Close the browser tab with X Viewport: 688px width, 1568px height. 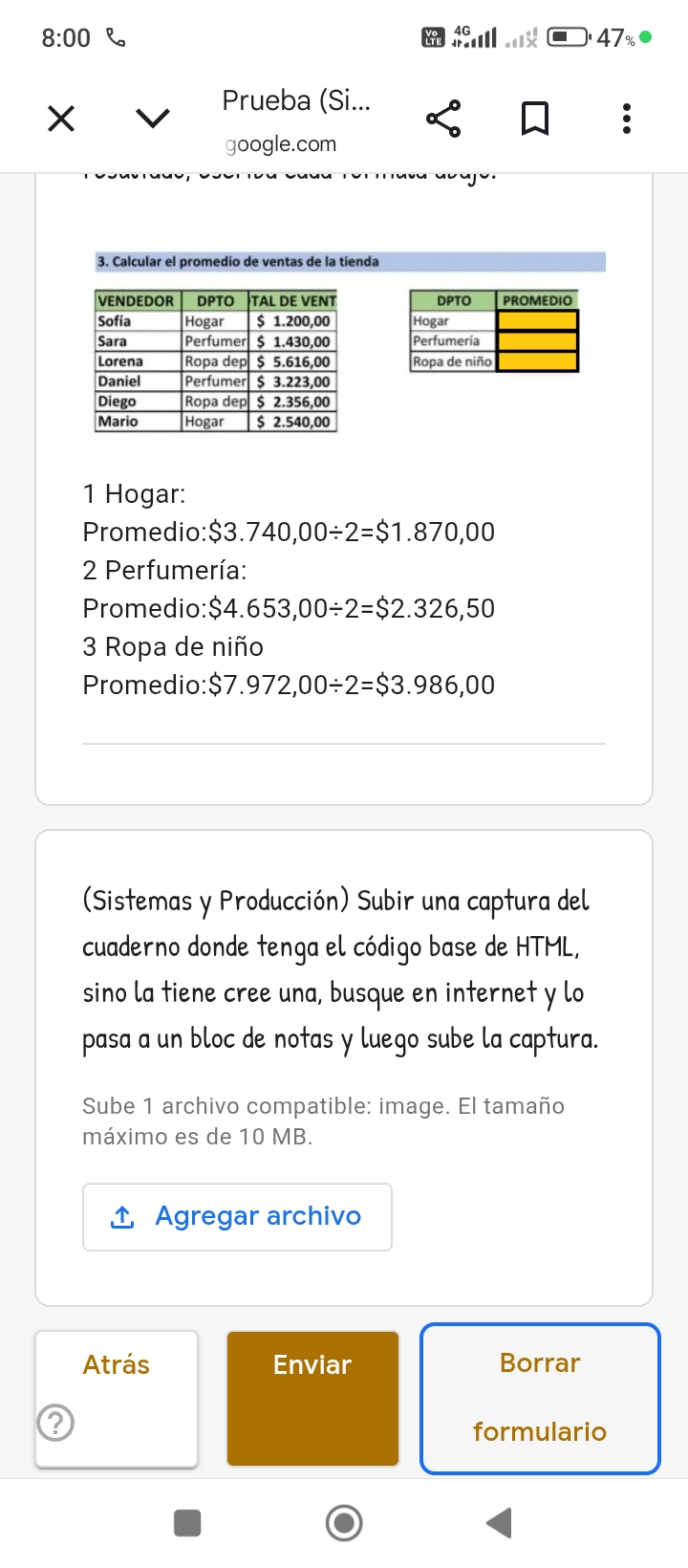pyautogui.click(x=61, y=120)
